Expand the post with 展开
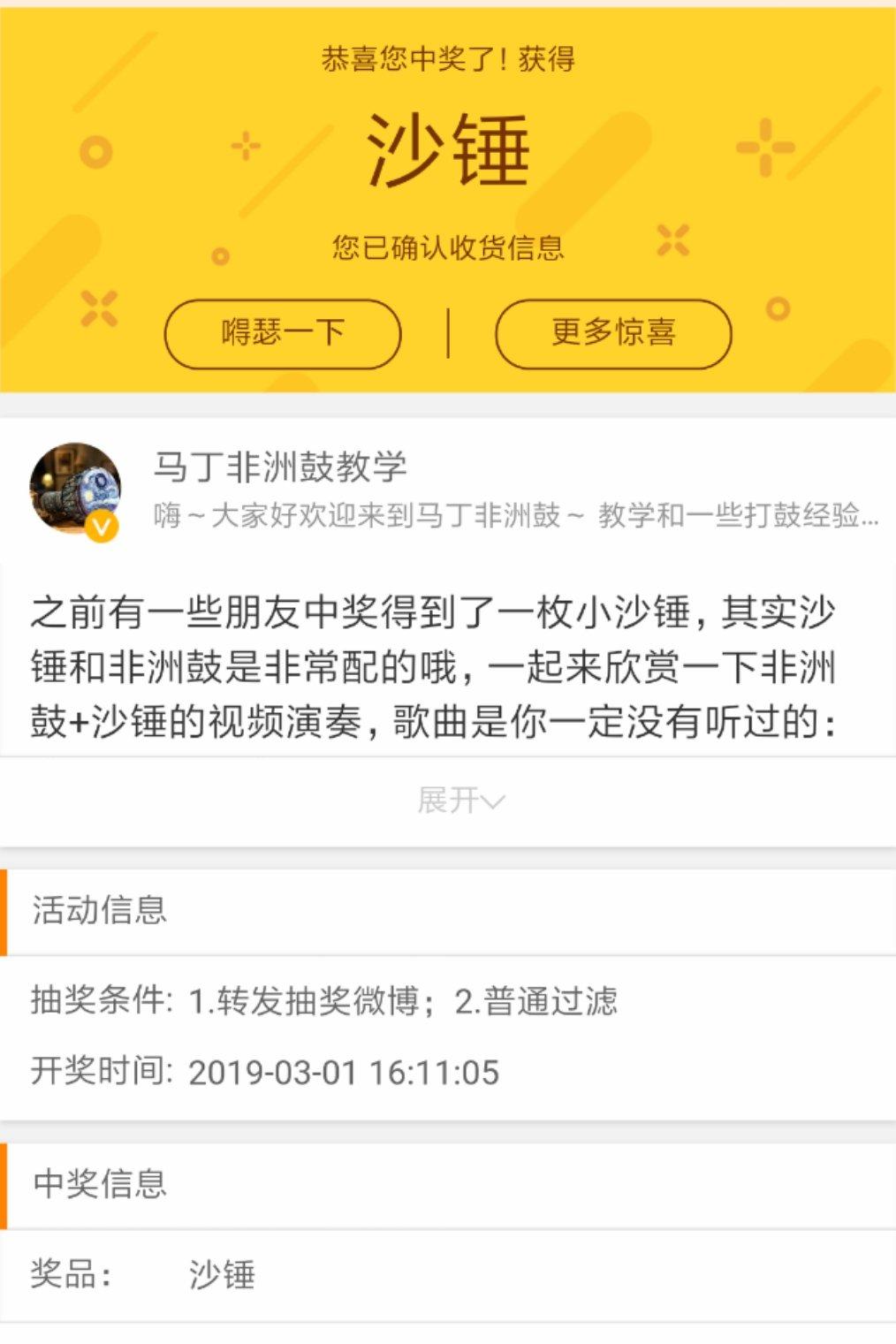 (459, 801)
